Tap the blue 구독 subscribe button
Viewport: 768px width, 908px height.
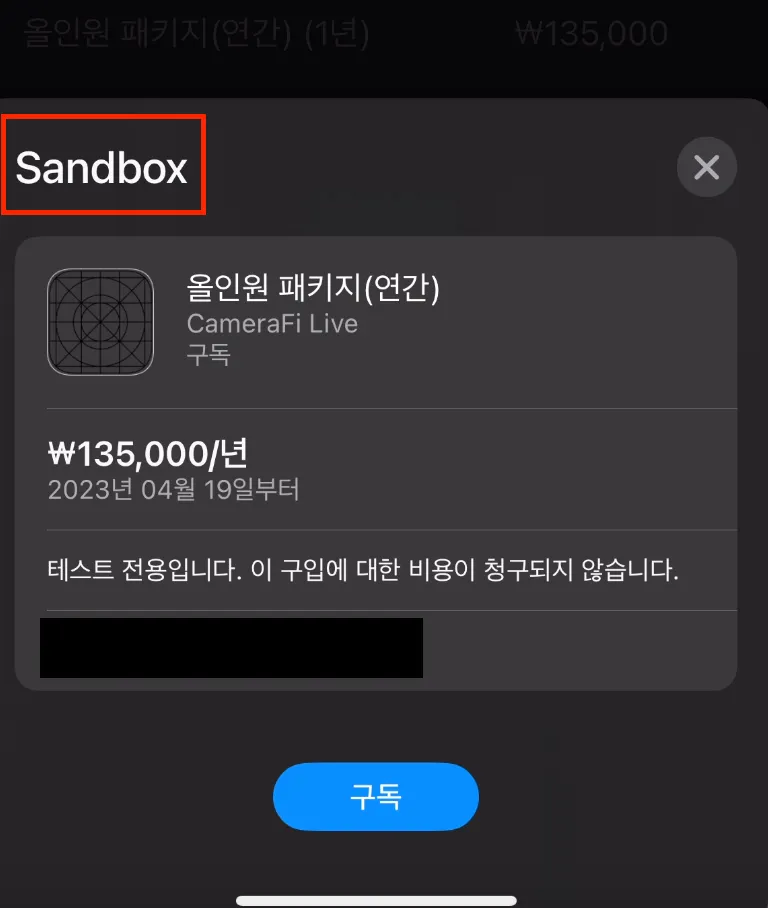[x=376, y=797]
